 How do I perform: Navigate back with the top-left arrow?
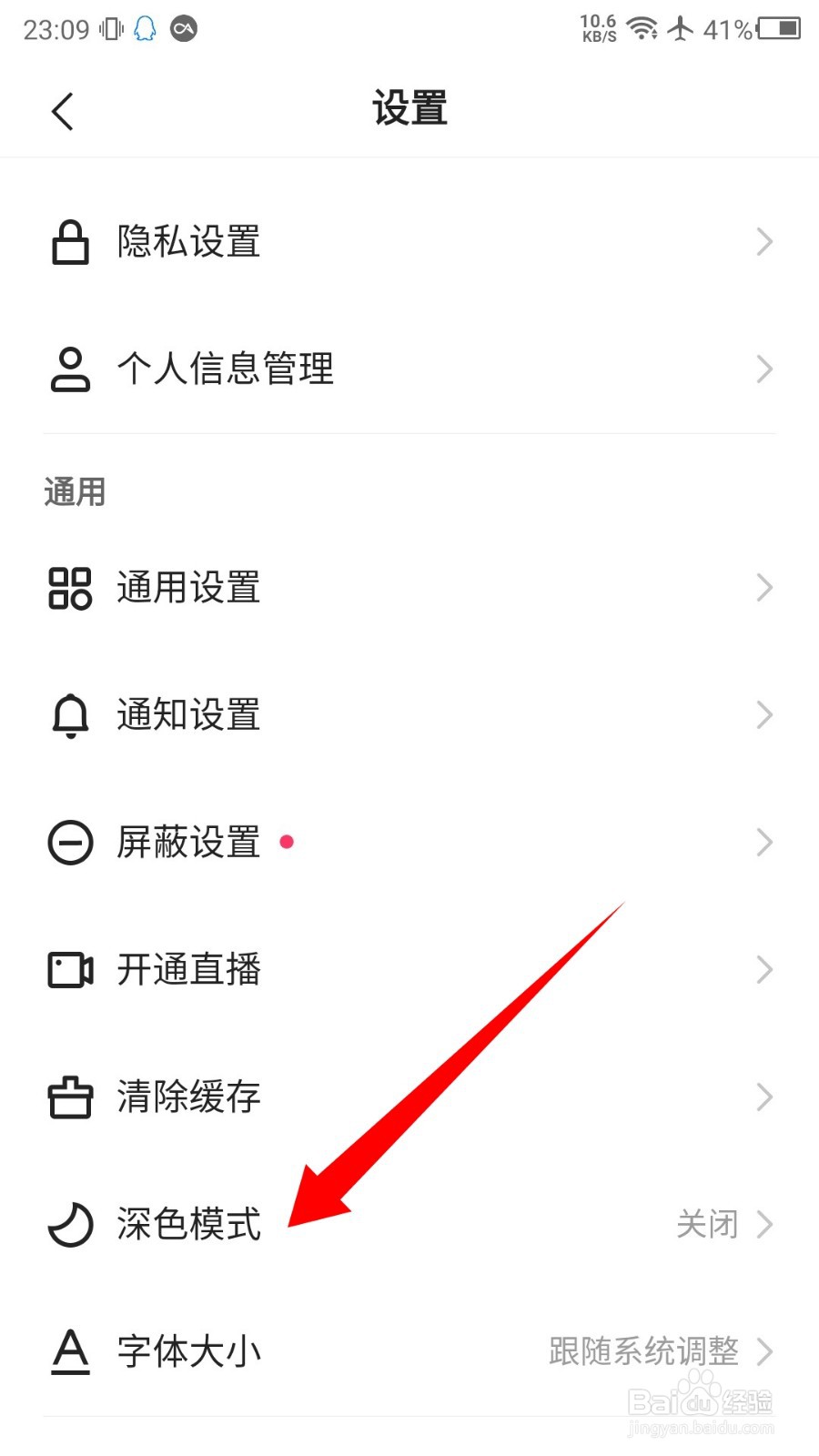(x=61, y=109)
